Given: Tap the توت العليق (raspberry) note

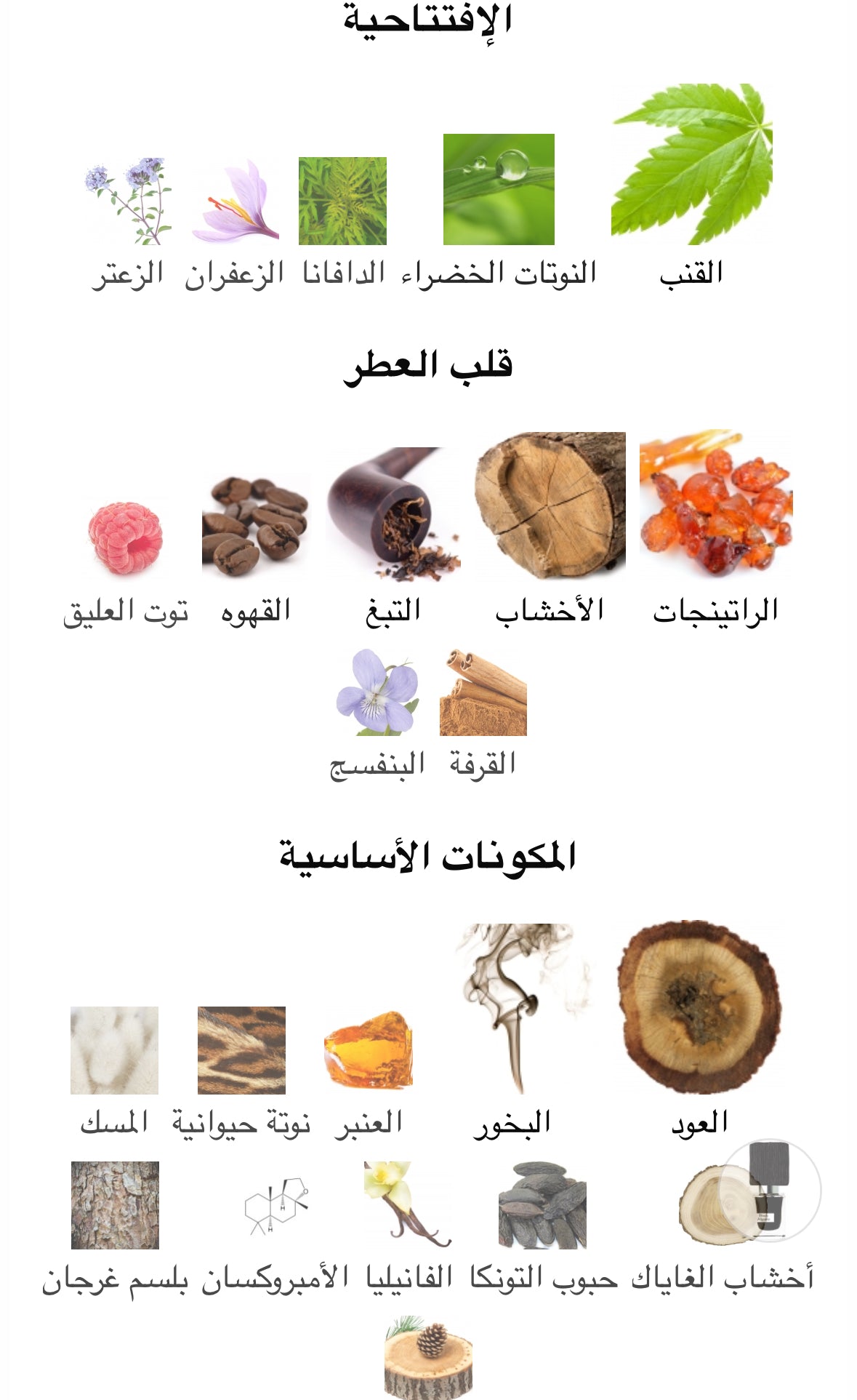Looking at the screenshot, I should click(x=126, y=537).
